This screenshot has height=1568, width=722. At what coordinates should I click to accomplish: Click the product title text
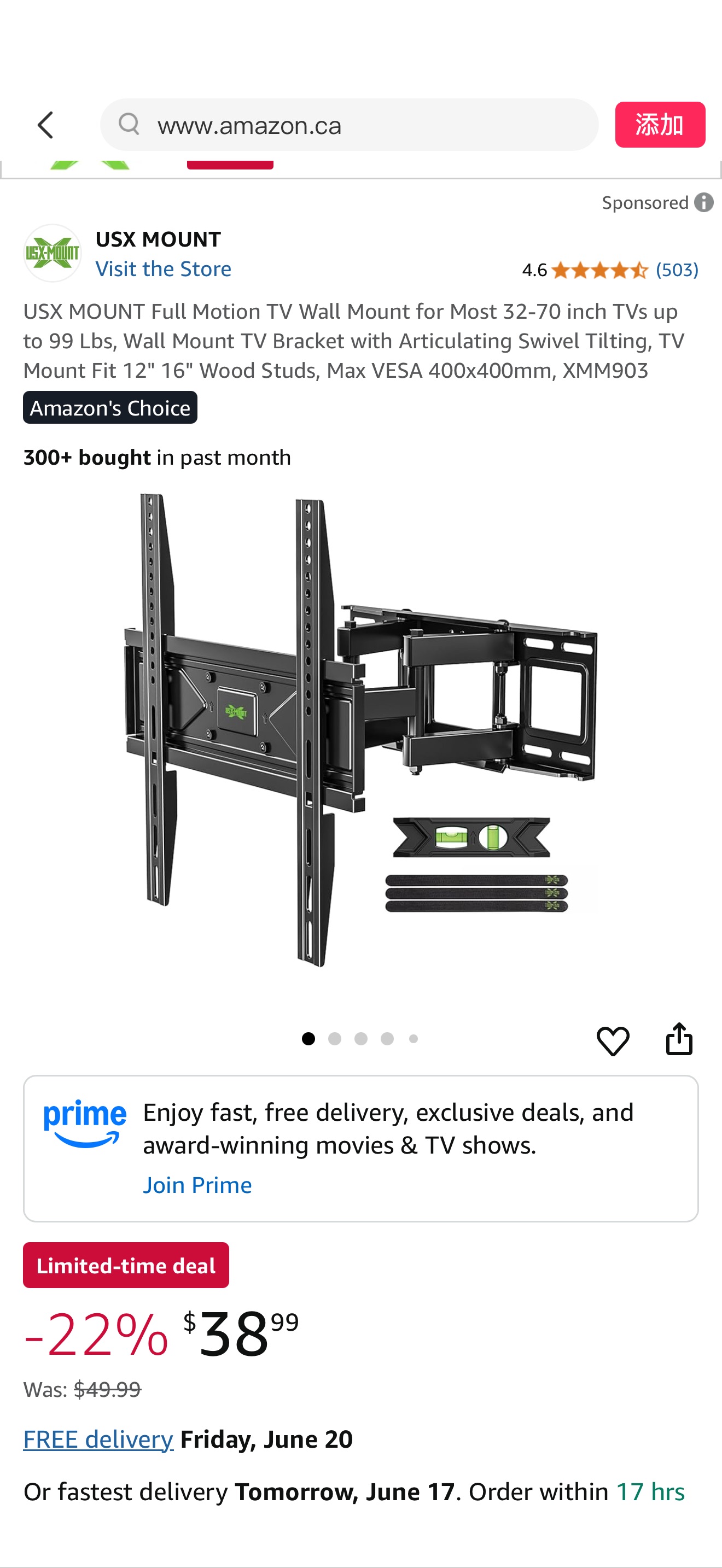(353, 340)
